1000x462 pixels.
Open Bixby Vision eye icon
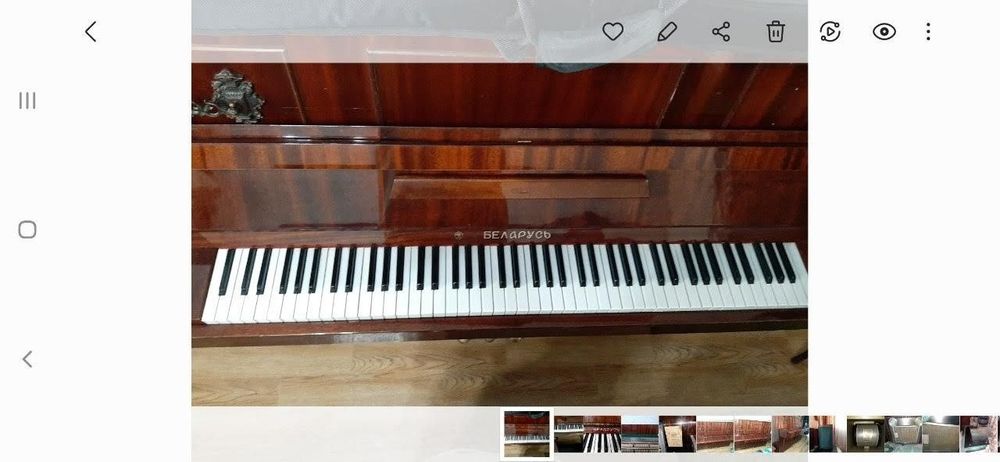884,32
